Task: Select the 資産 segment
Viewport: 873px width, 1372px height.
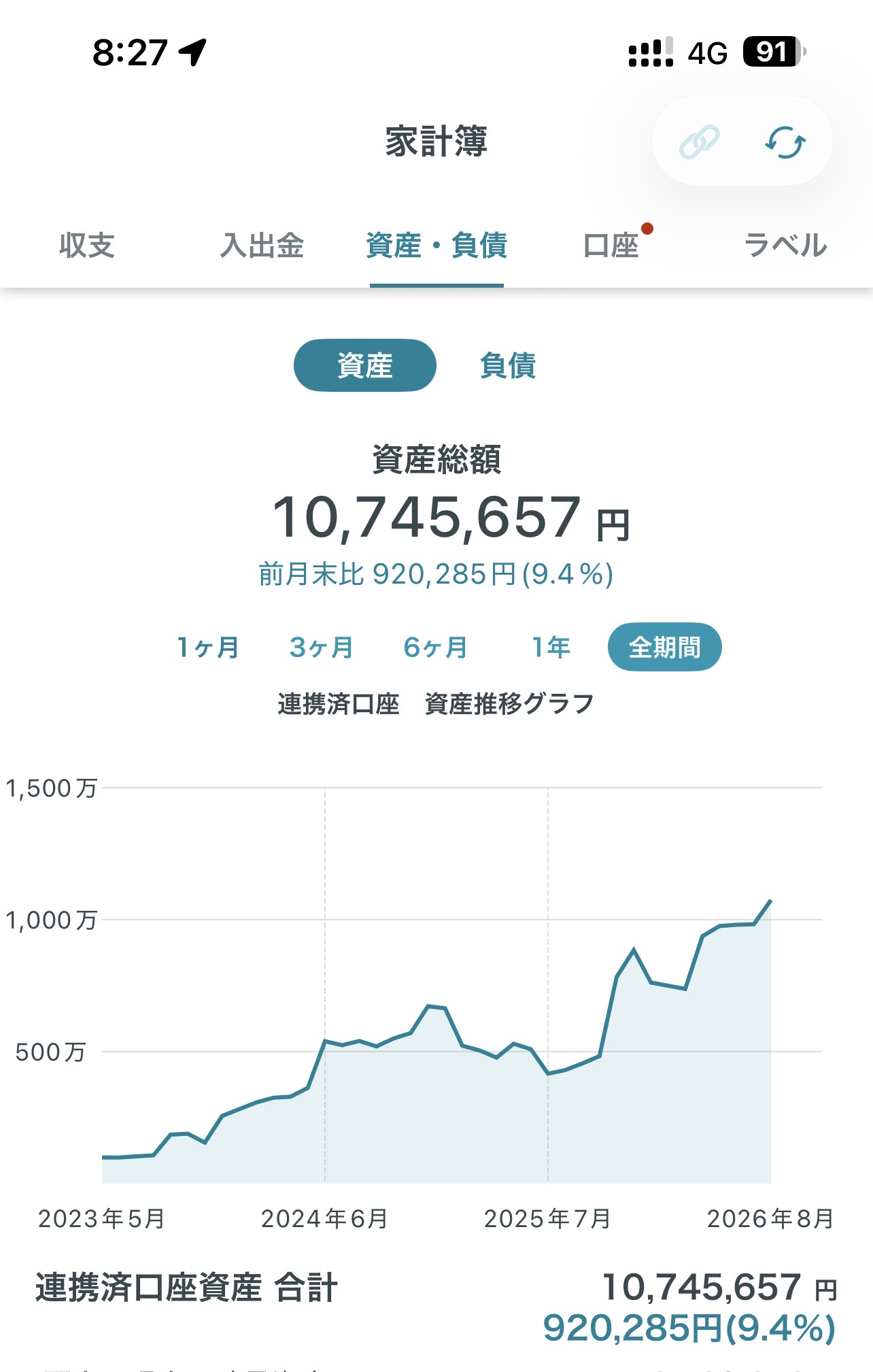Action: coord(365,365)
